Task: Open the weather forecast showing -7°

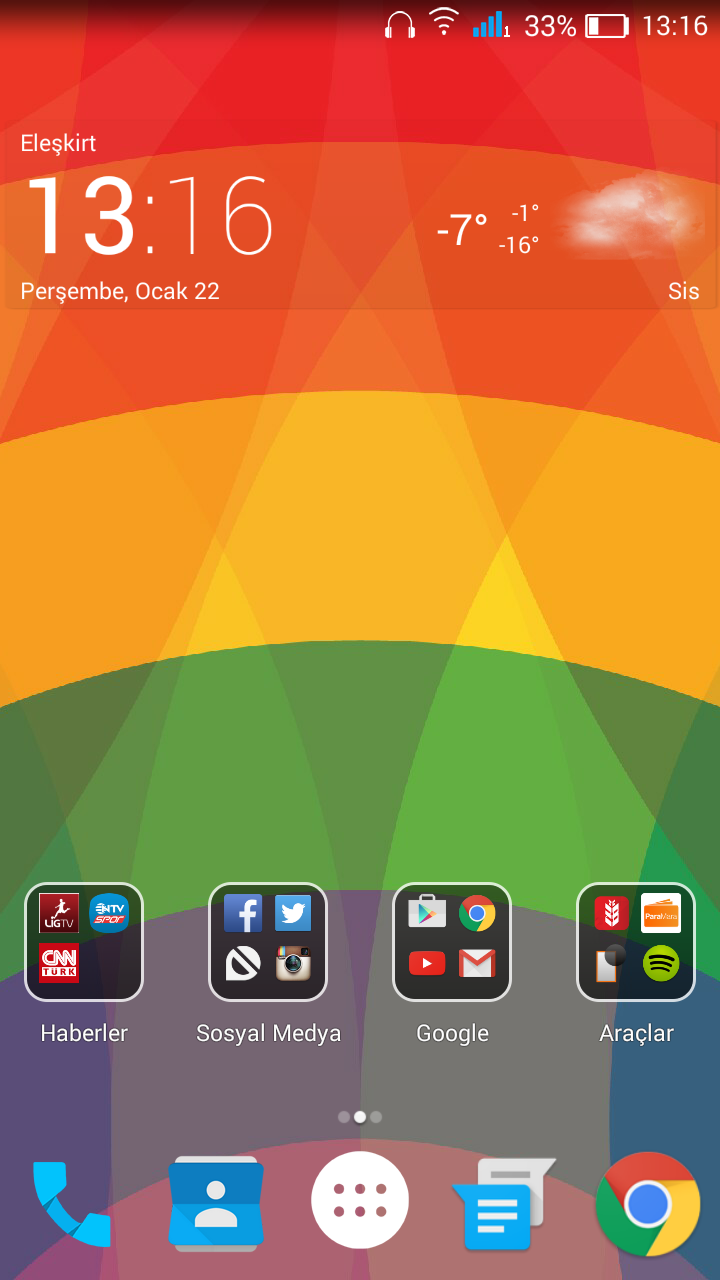Action: (x=462, y=229)
